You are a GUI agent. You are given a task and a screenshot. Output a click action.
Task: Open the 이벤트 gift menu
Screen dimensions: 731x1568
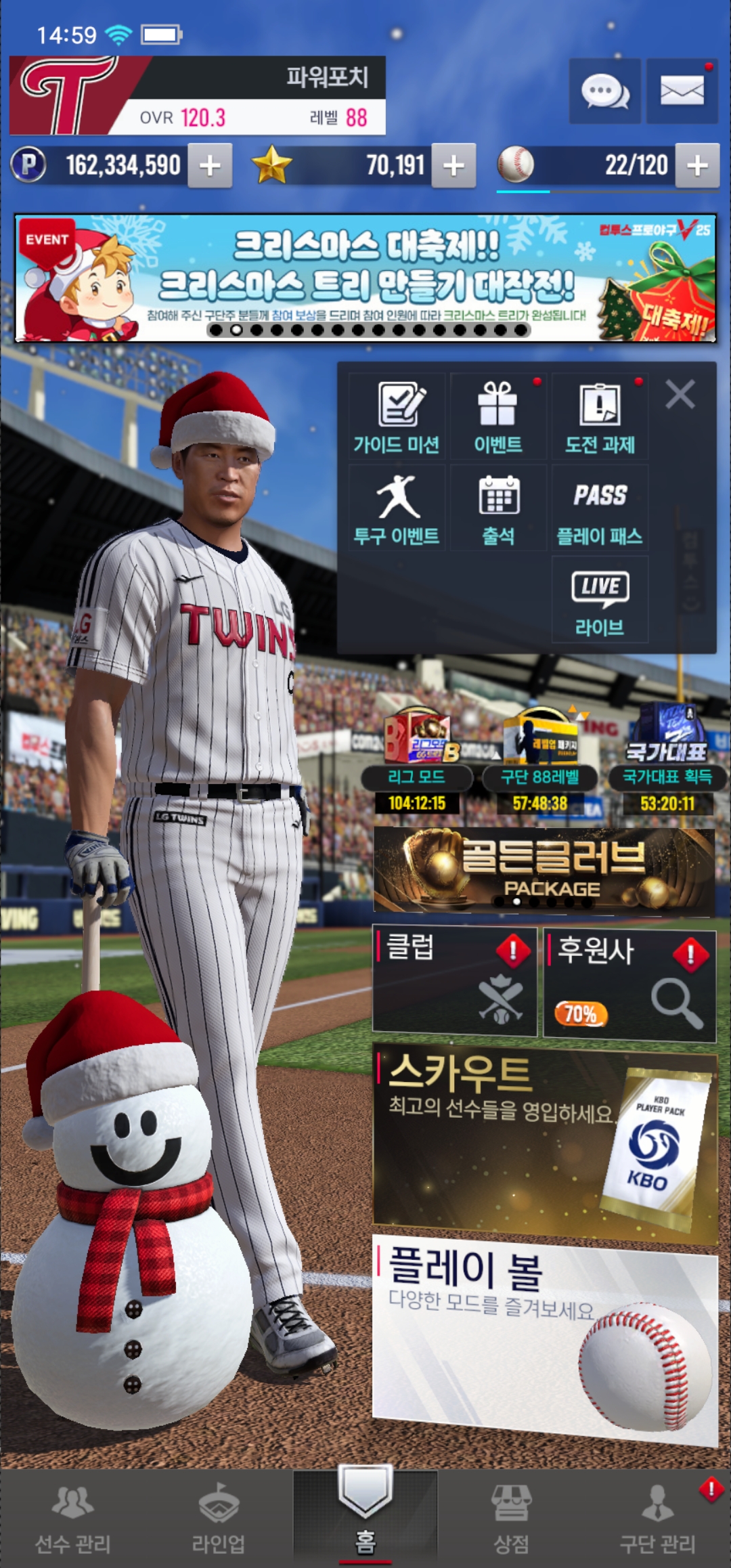pyautogui.click(x=498, y=417)
